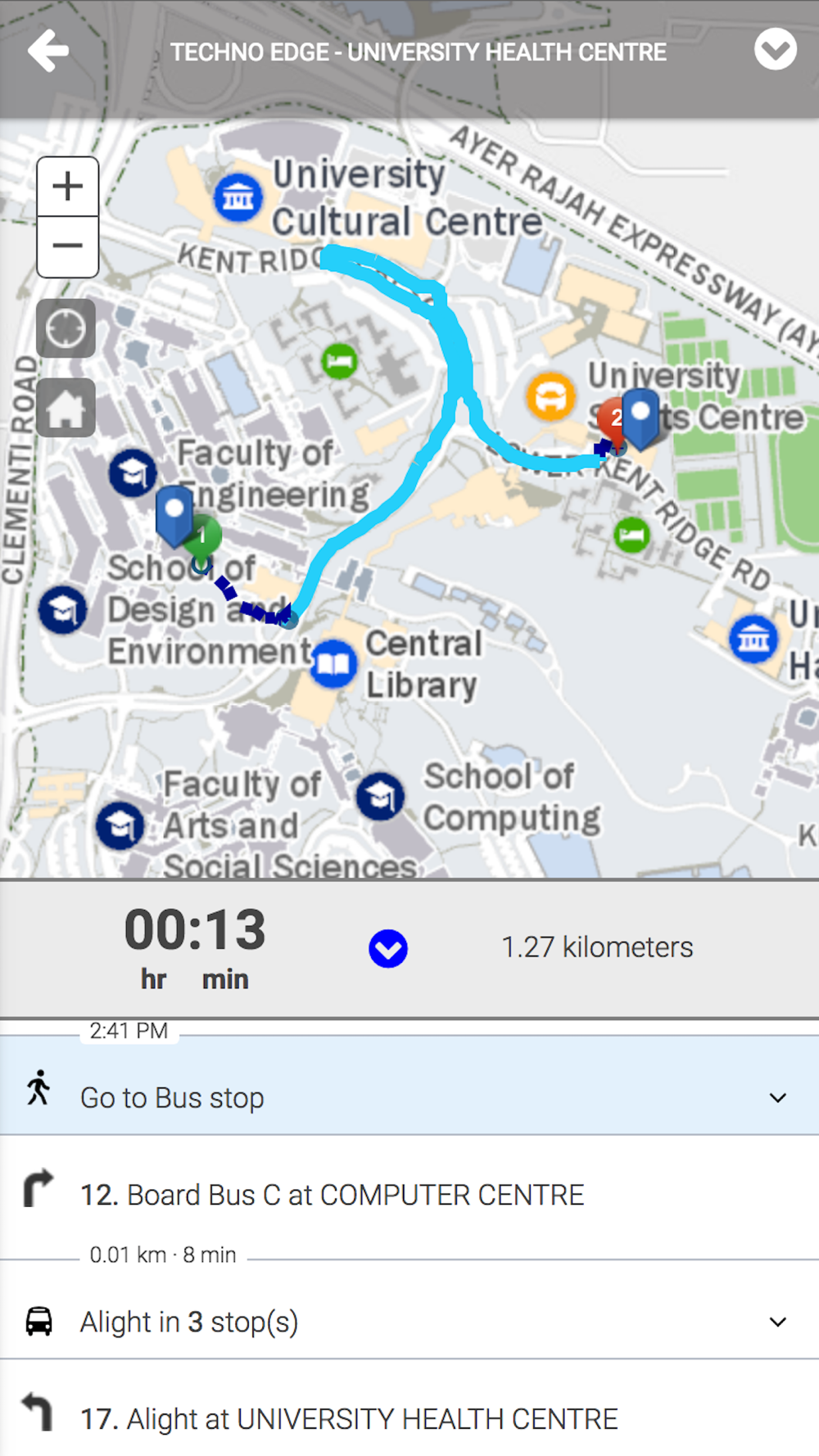The image size is (819, 1456).
Task: Tap the School of Computing map icon
Action: [x=380, y=796]
